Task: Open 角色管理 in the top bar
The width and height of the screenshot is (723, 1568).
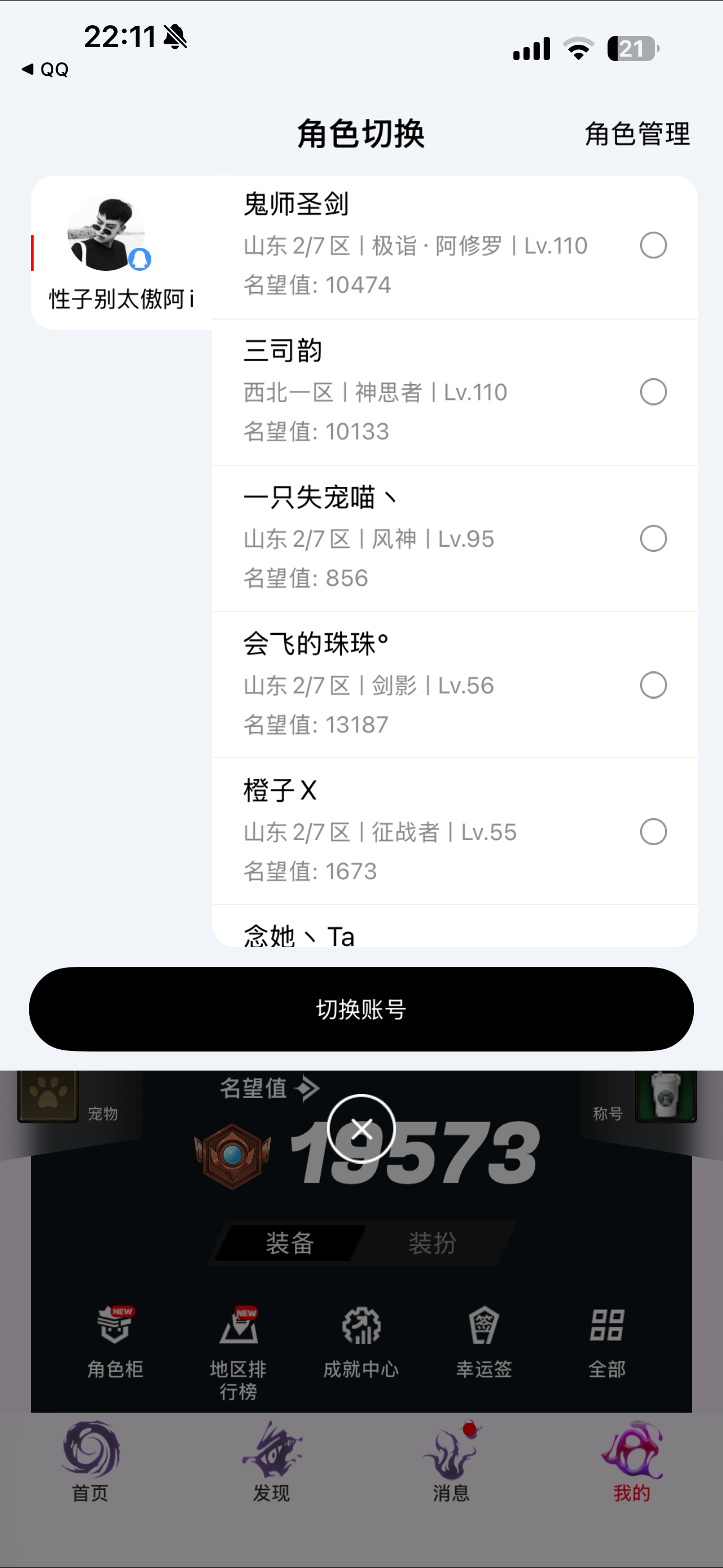Action: 637,133
